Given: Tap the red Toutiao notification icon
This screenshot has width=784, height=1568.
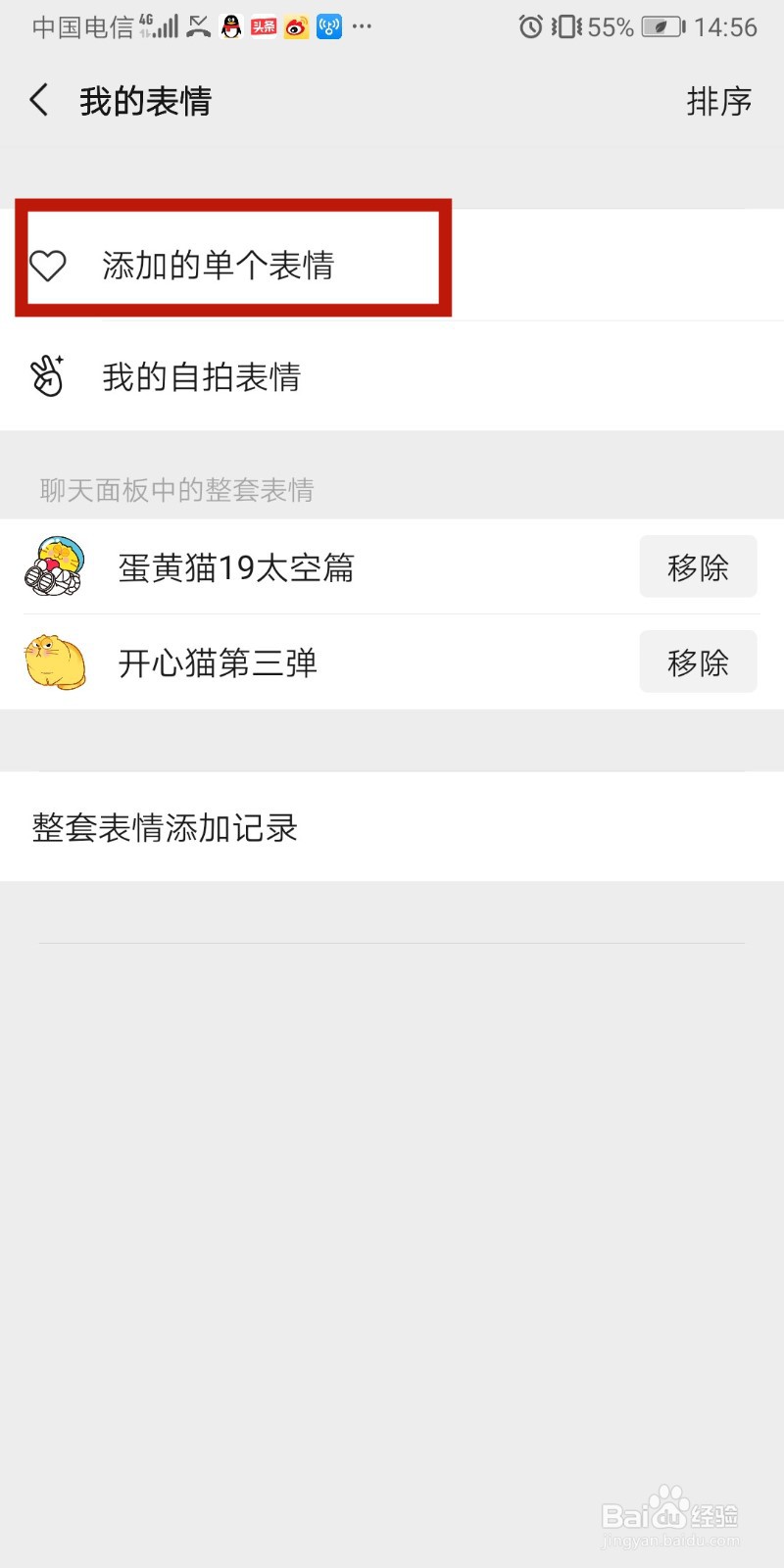Looking at the screenshot, I should [263, 26].
